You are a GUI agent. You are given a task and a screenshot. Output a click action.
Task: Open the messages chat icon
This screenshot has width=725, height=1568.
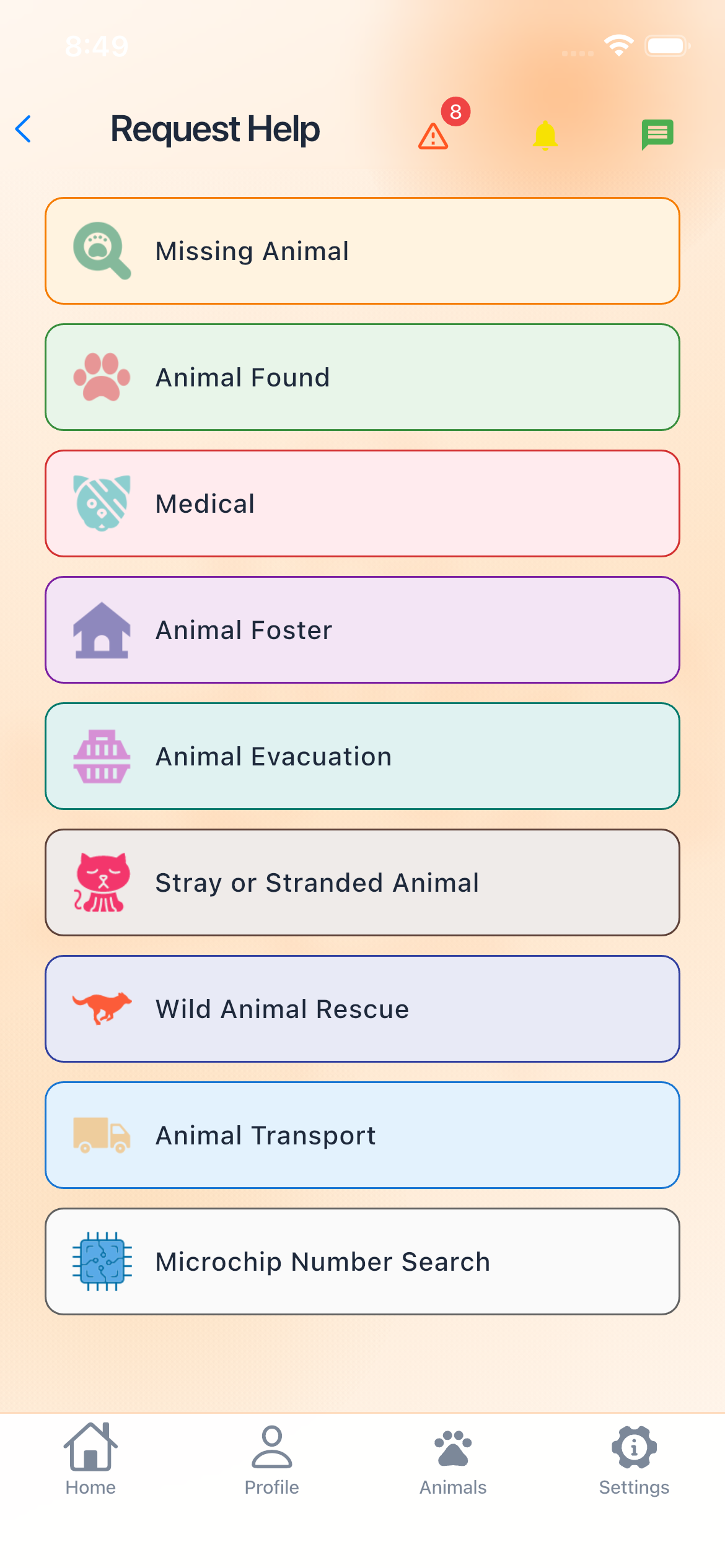pyautogui.click(x=657, y=134)
